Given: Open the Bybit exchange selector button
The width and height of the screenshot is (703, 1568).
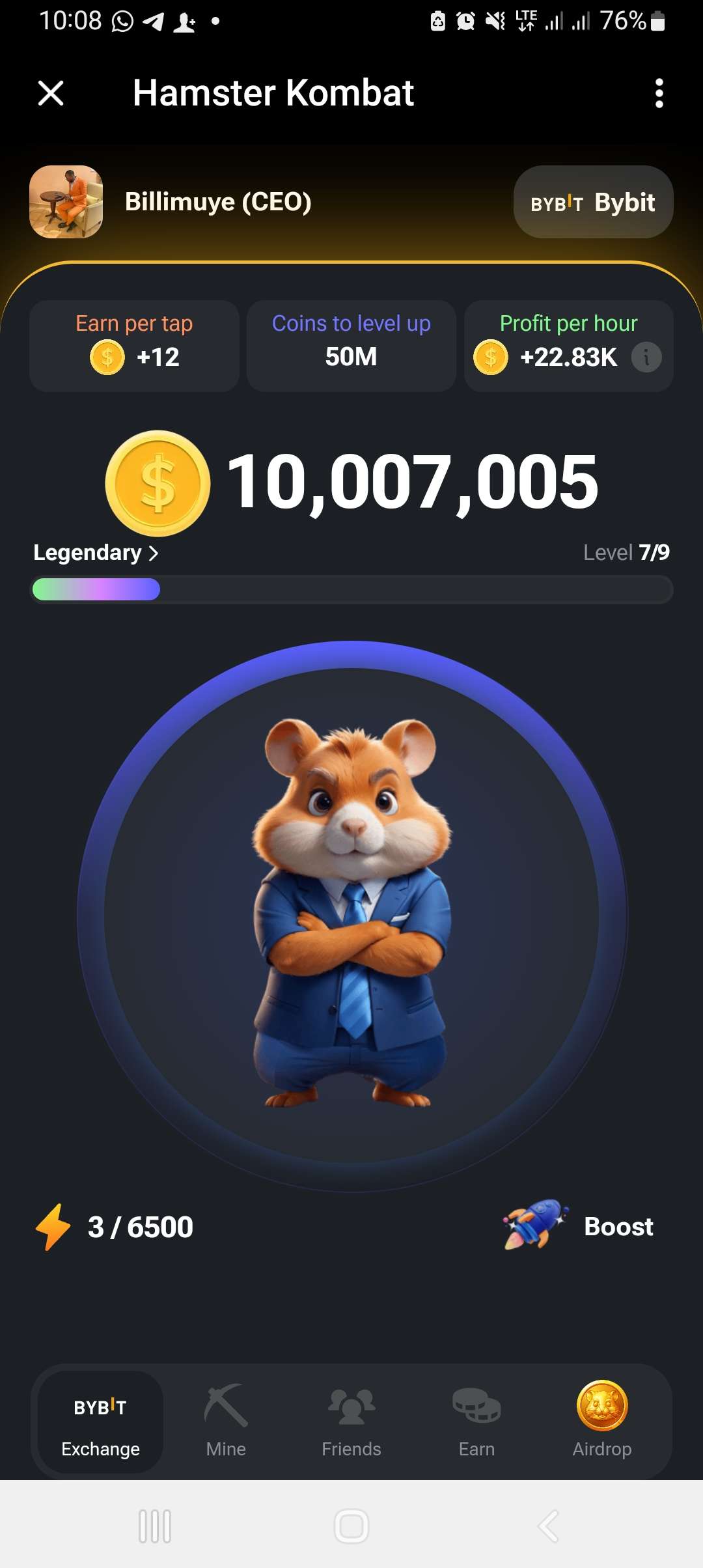Looking at the screenshot, I should click(593, 202).
